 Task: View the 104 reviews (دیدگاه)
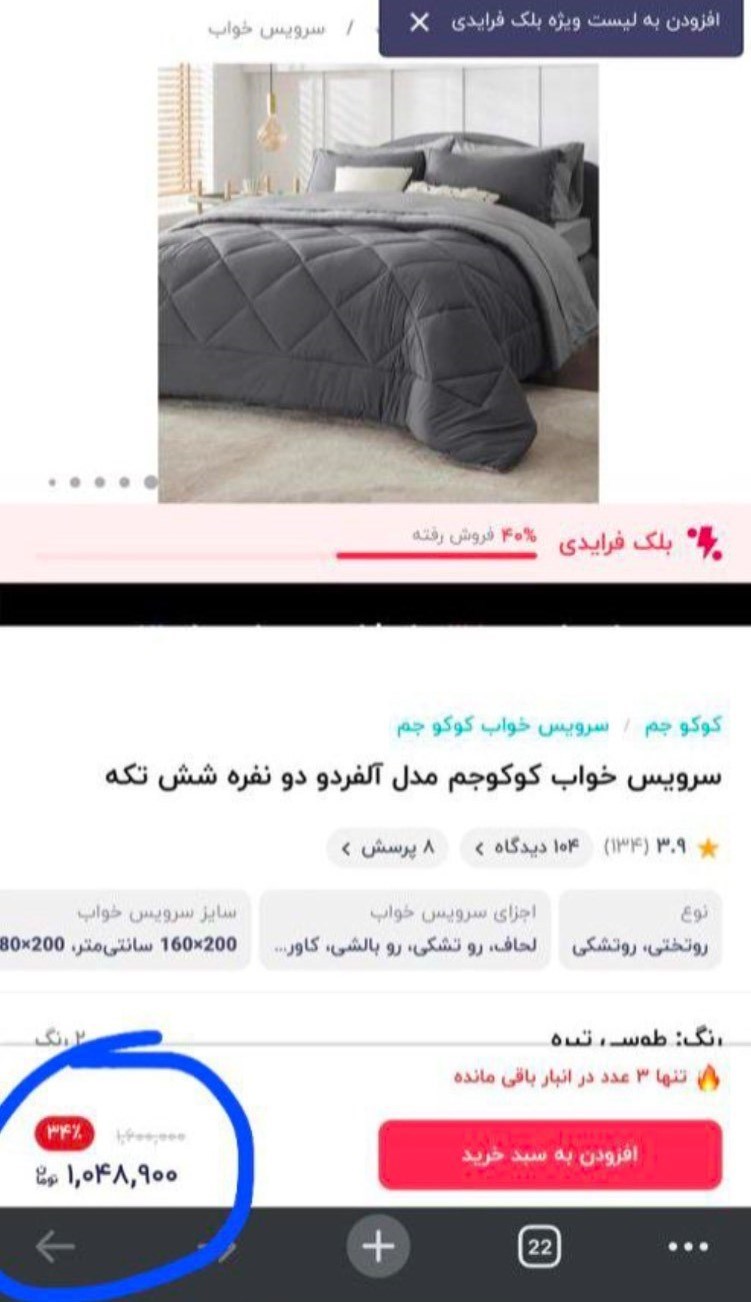click(x=526, y=848)
